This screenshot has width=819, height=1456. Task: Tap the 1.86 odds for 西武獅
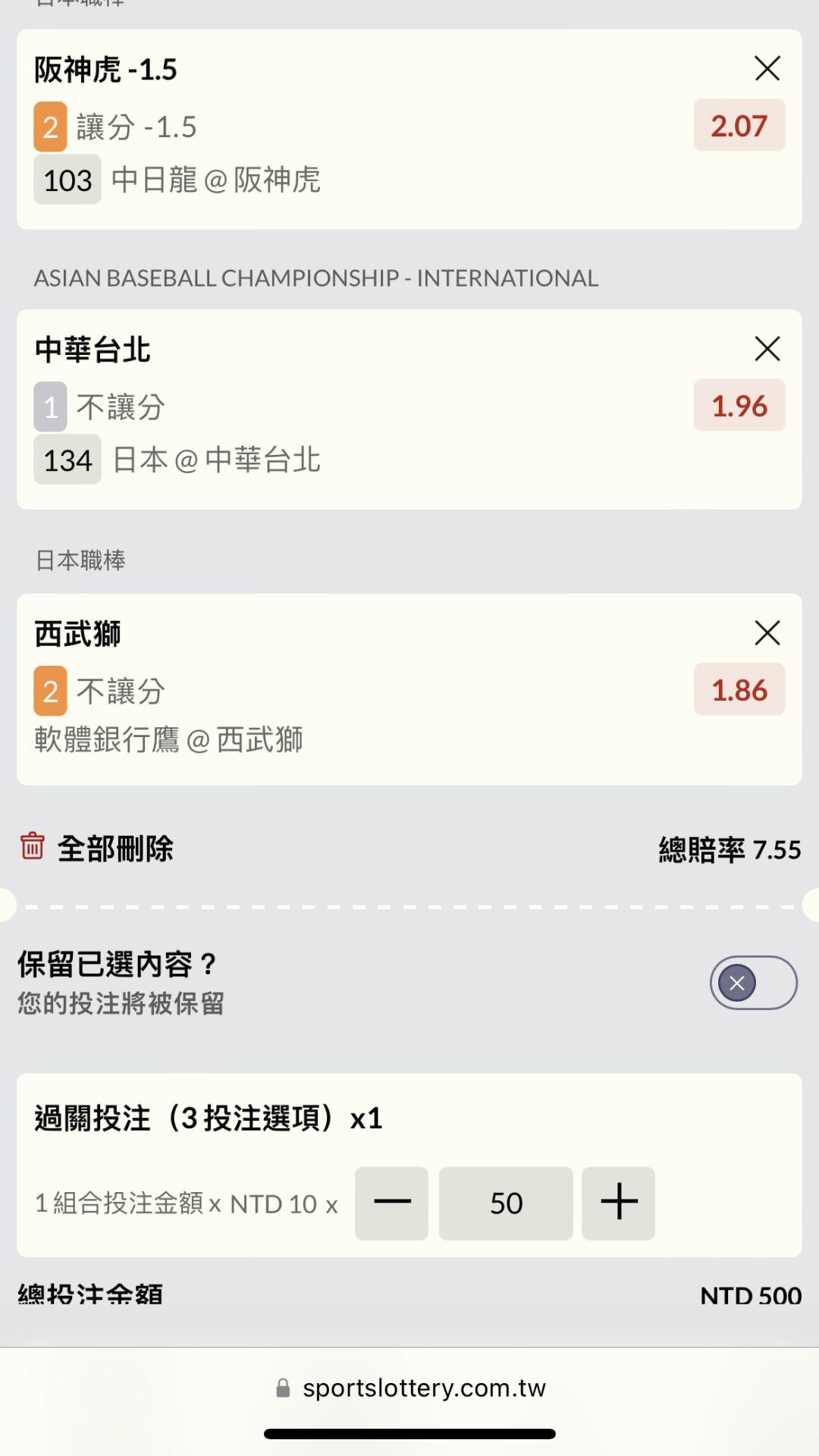coord(739,690)
